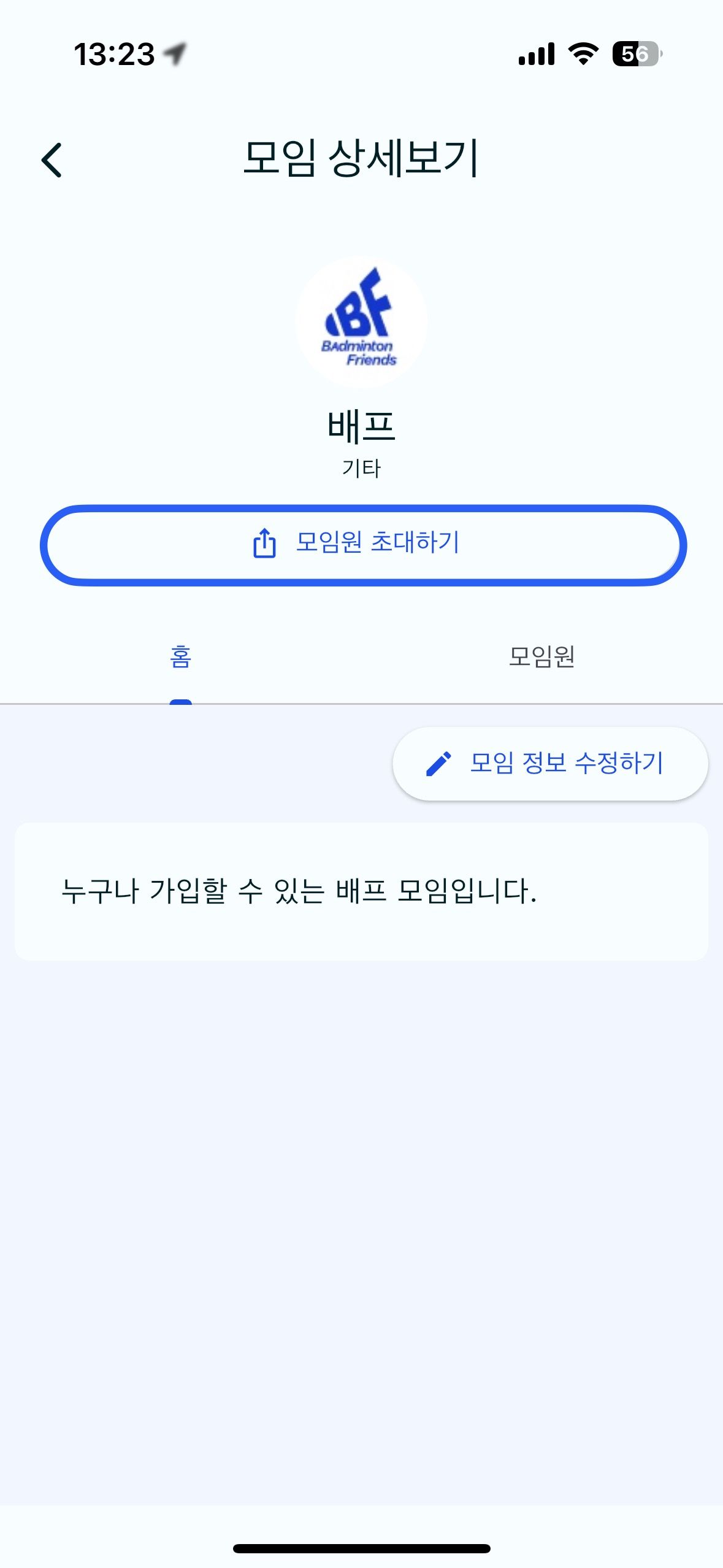Switch to the 모임원 tab

(x=541, y=657)
